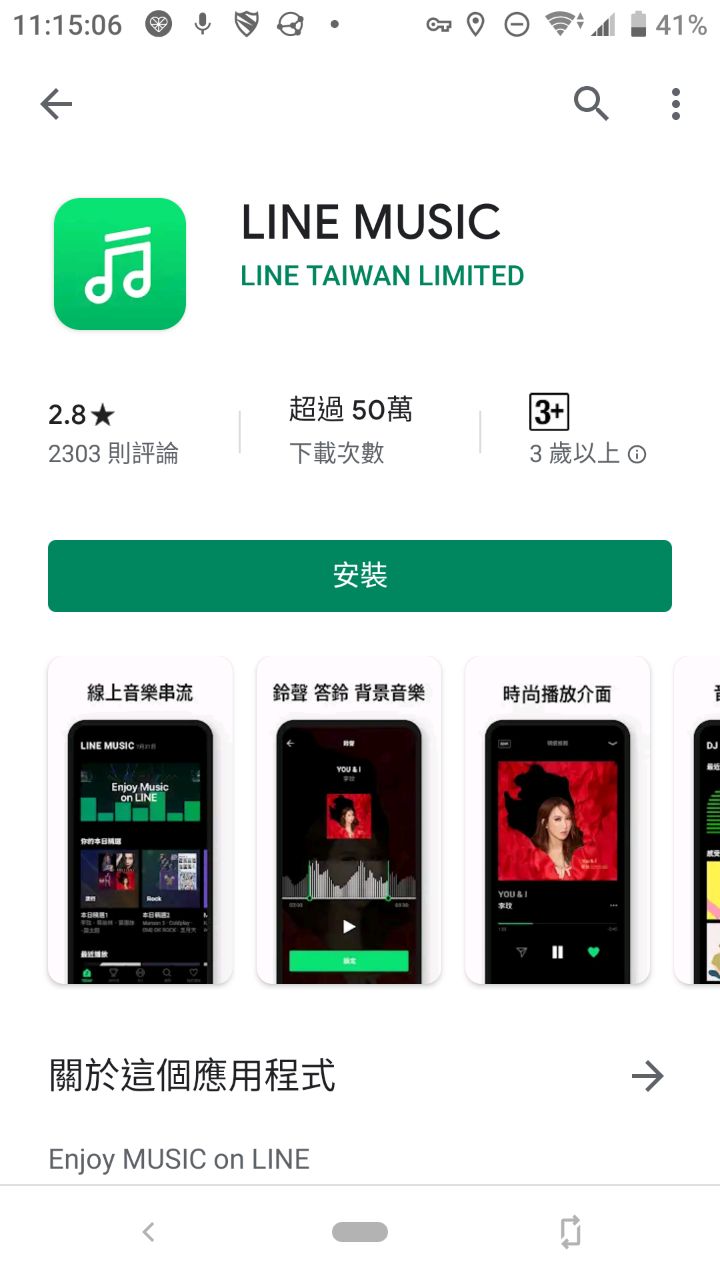Open the Play Store search
Viewport: 720px width, 1280px height.
[x=591, y=103]
